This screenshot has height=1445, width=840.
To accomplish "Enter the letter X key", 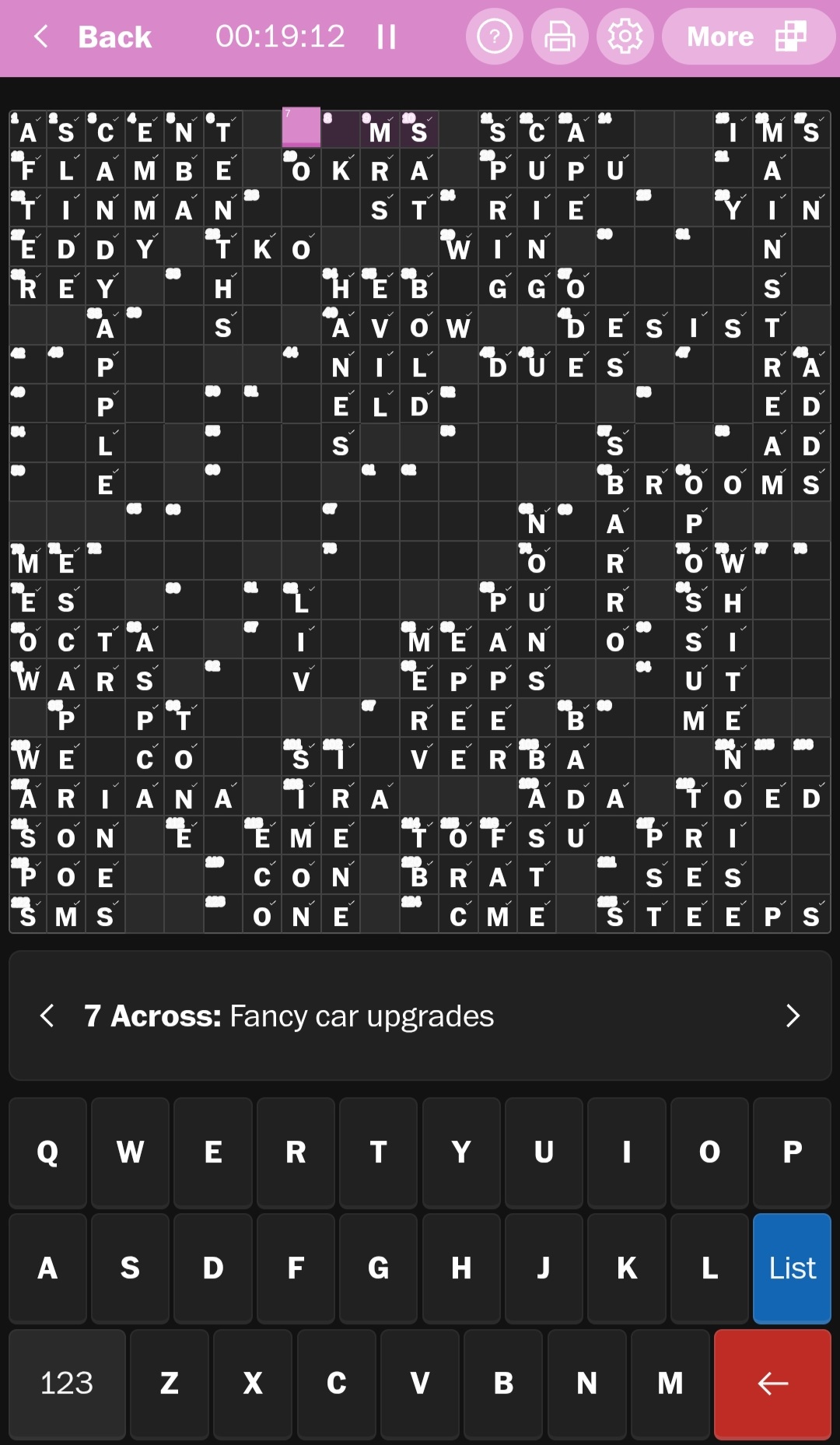I will 253,1384.
